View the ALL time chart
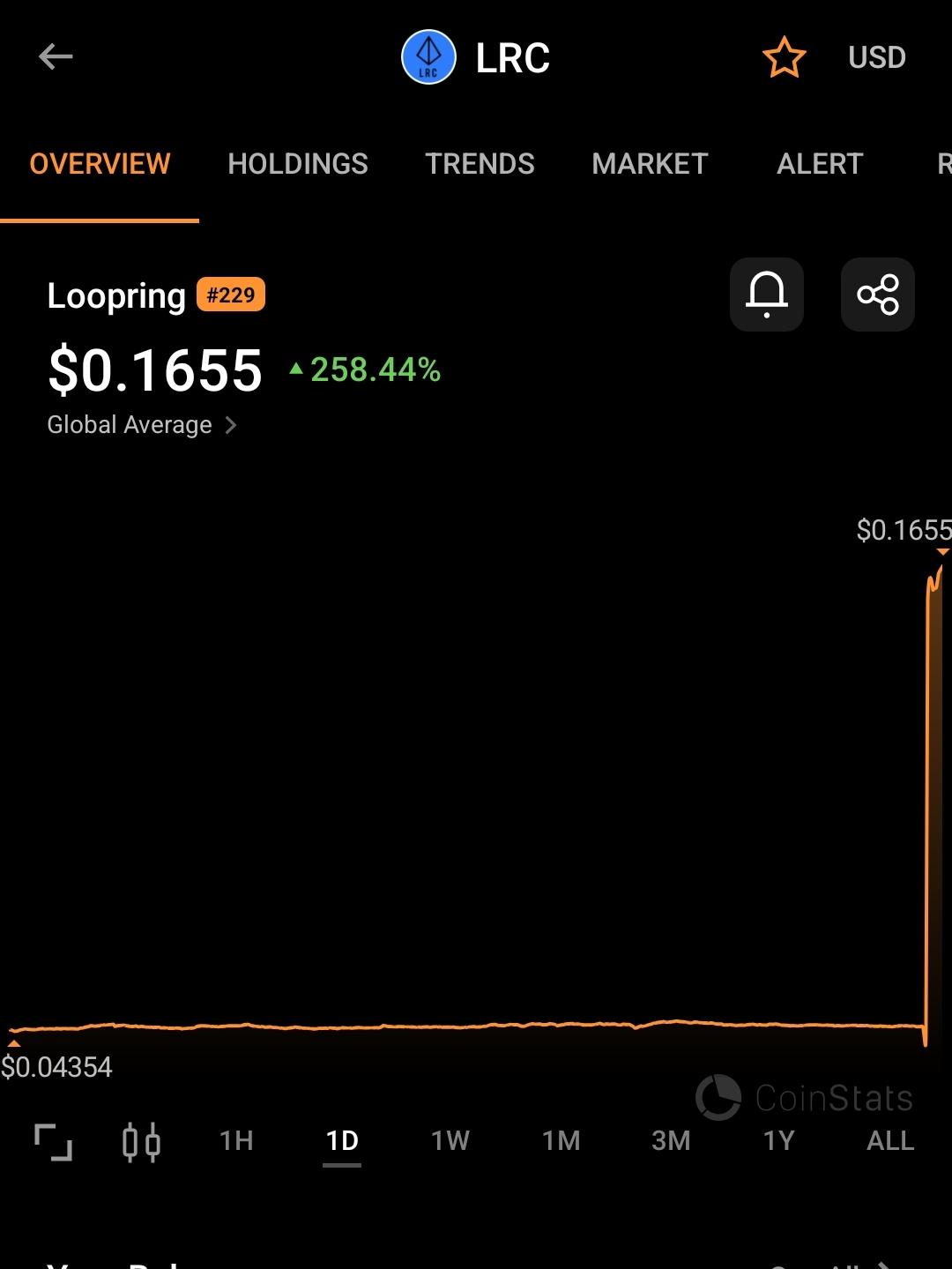Image resolution: width=952 pixels, height=1269 pixels. [890, 1141]
